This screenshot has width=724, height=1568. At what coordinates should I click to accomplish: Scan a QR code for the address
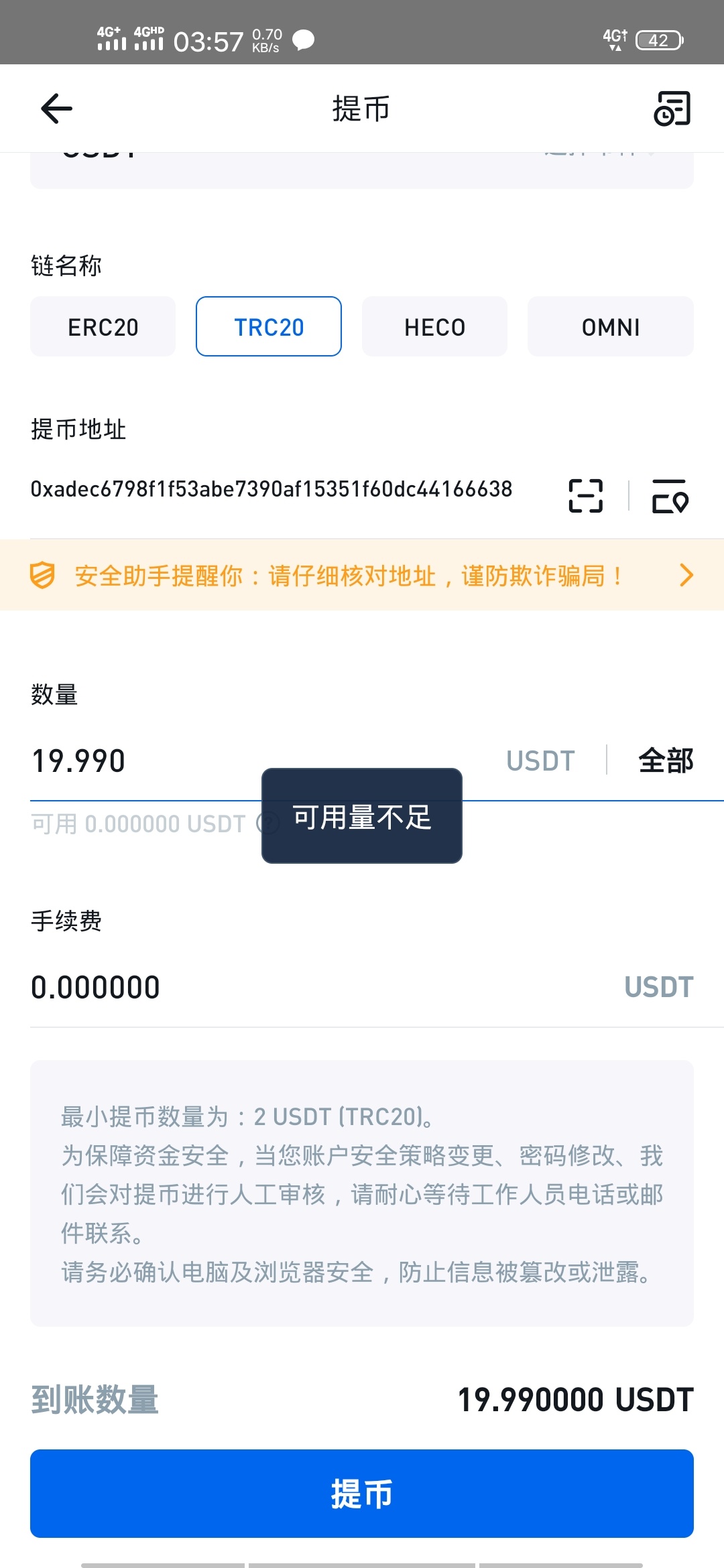click(x=586, y=496)
